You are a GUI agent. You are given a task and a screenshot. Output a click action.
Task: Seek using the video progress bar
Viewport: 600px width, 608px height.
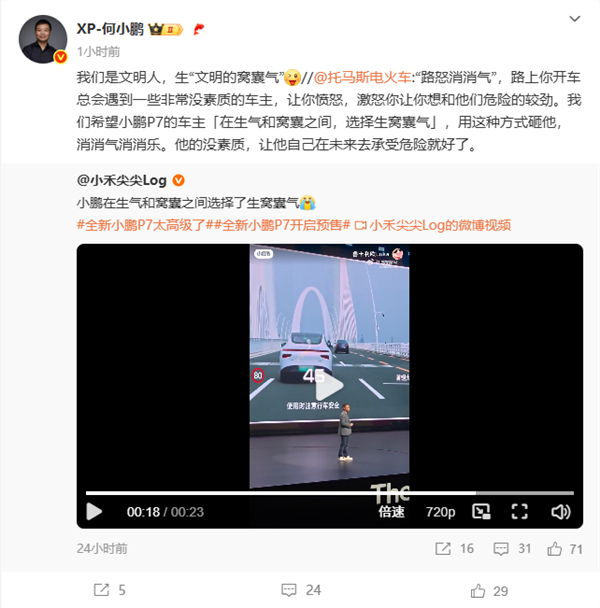(x=330, y=493)
